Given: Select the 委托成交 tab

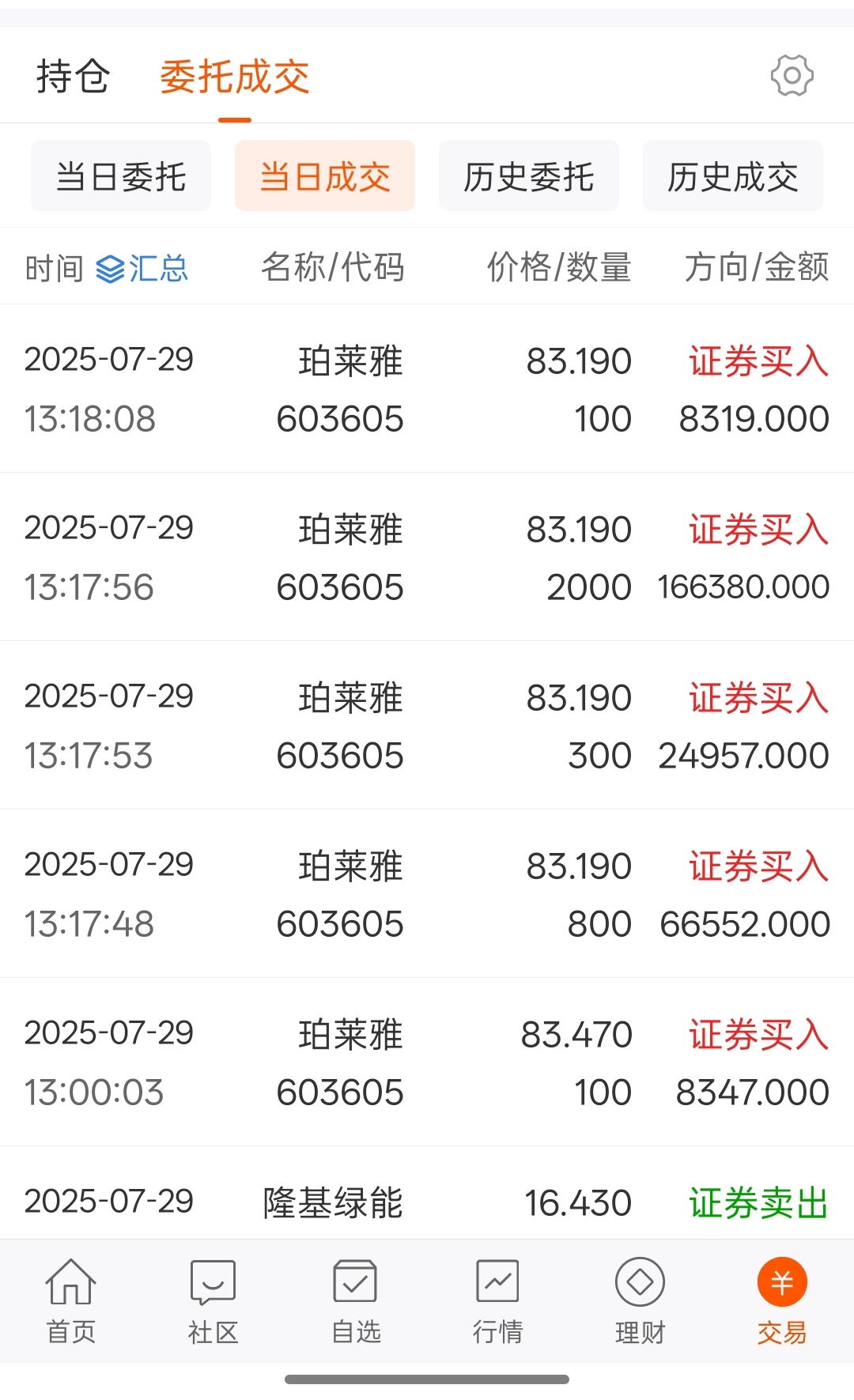Looking at the screenshot, I should coord(235,77).
